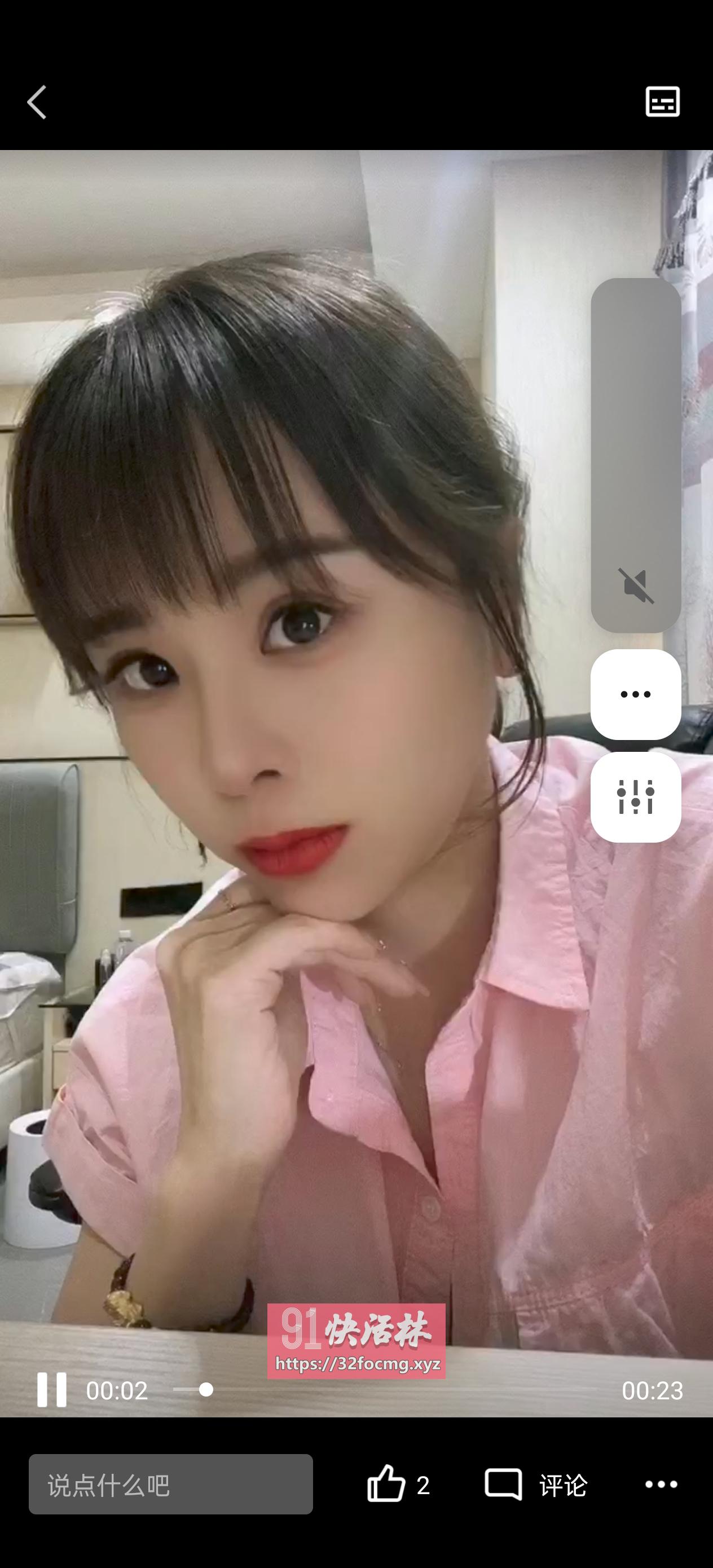Tap the comment input field

pos(170,1485)
